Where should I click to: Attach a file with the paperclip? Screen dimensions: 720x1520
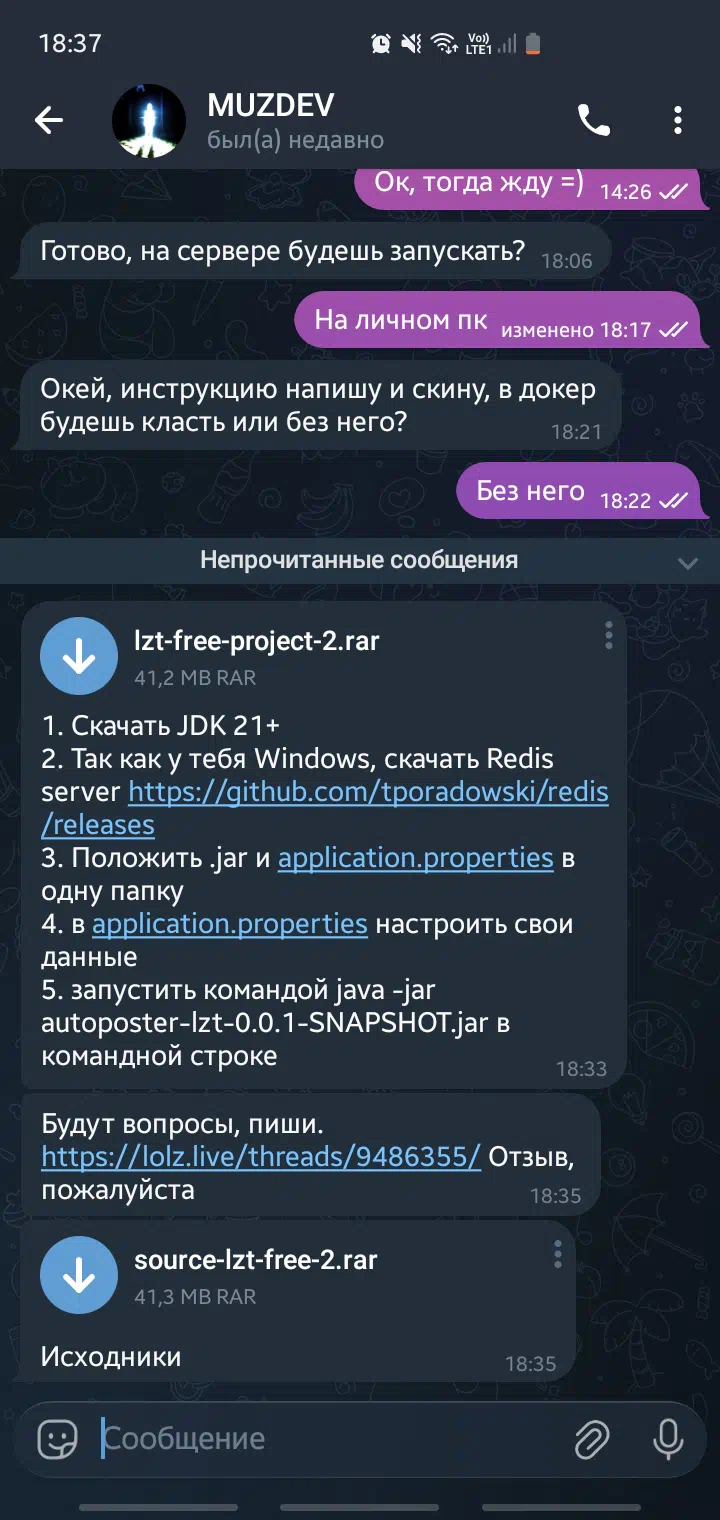coord(592,1439)
